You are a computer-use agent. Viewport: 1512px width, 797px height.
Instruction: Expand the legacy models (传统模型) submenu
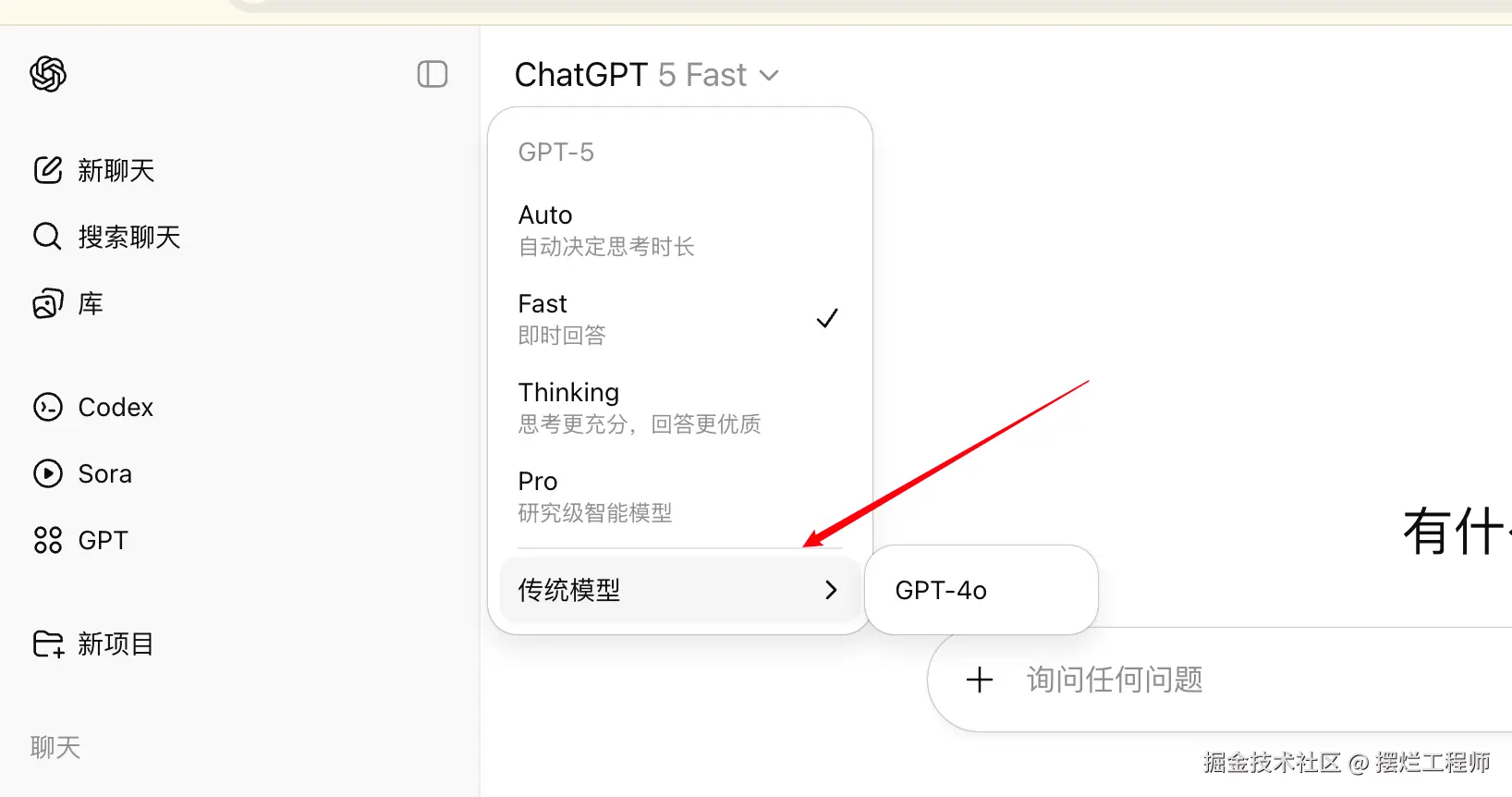[679, 590]
